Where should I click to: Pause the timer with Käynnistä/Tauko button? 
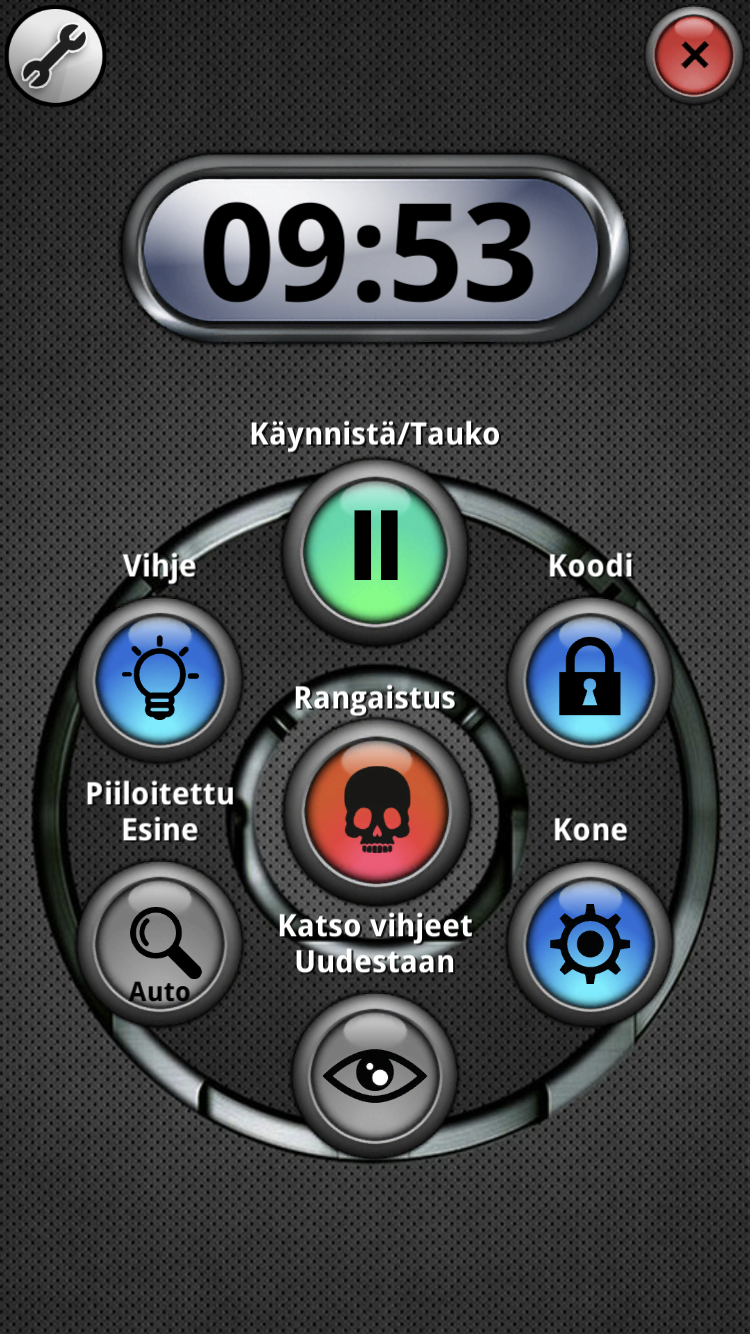[x=375, y=548]
